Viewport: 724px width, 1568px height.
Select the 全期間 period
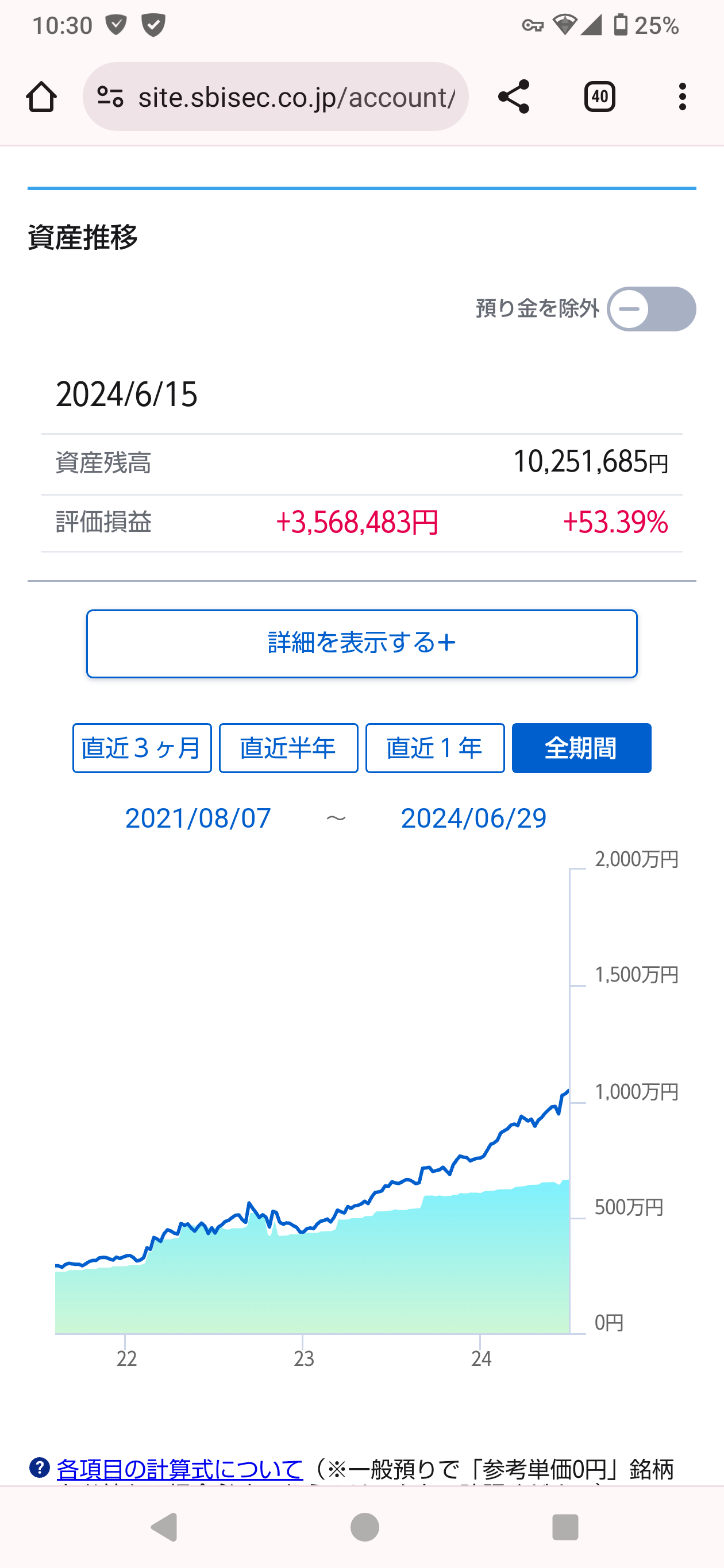581,748
